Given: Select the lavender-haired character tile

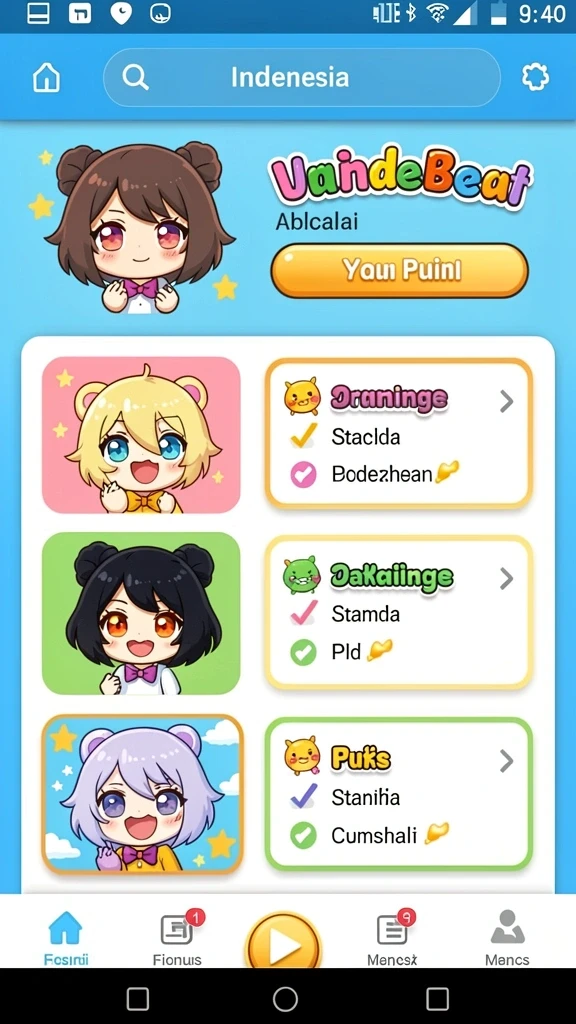Looking at the screenshot, I should 142,794.
